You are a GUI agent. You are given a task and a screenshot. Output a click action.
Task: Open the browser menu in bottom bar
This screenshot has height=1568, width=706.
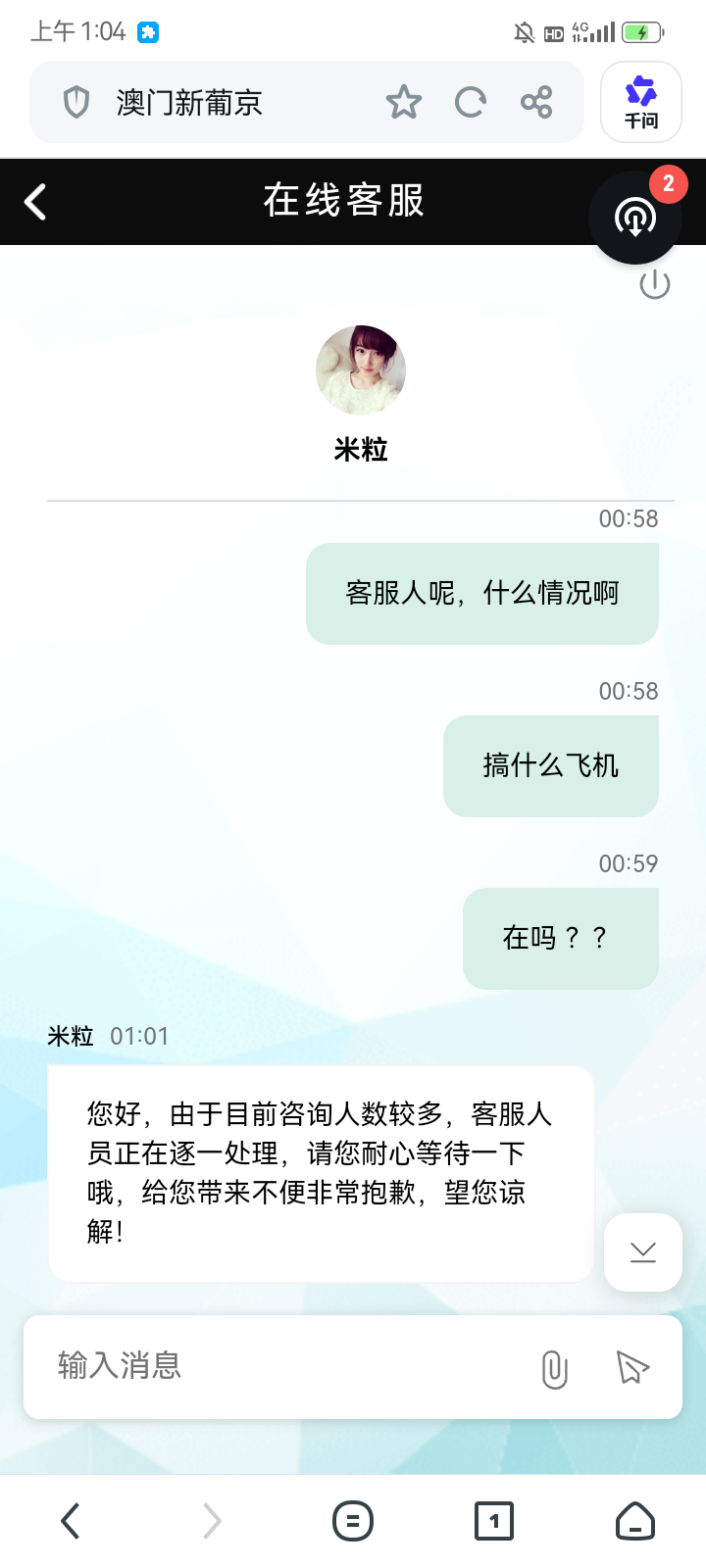pyautogui.click(x=353, y=1521)
